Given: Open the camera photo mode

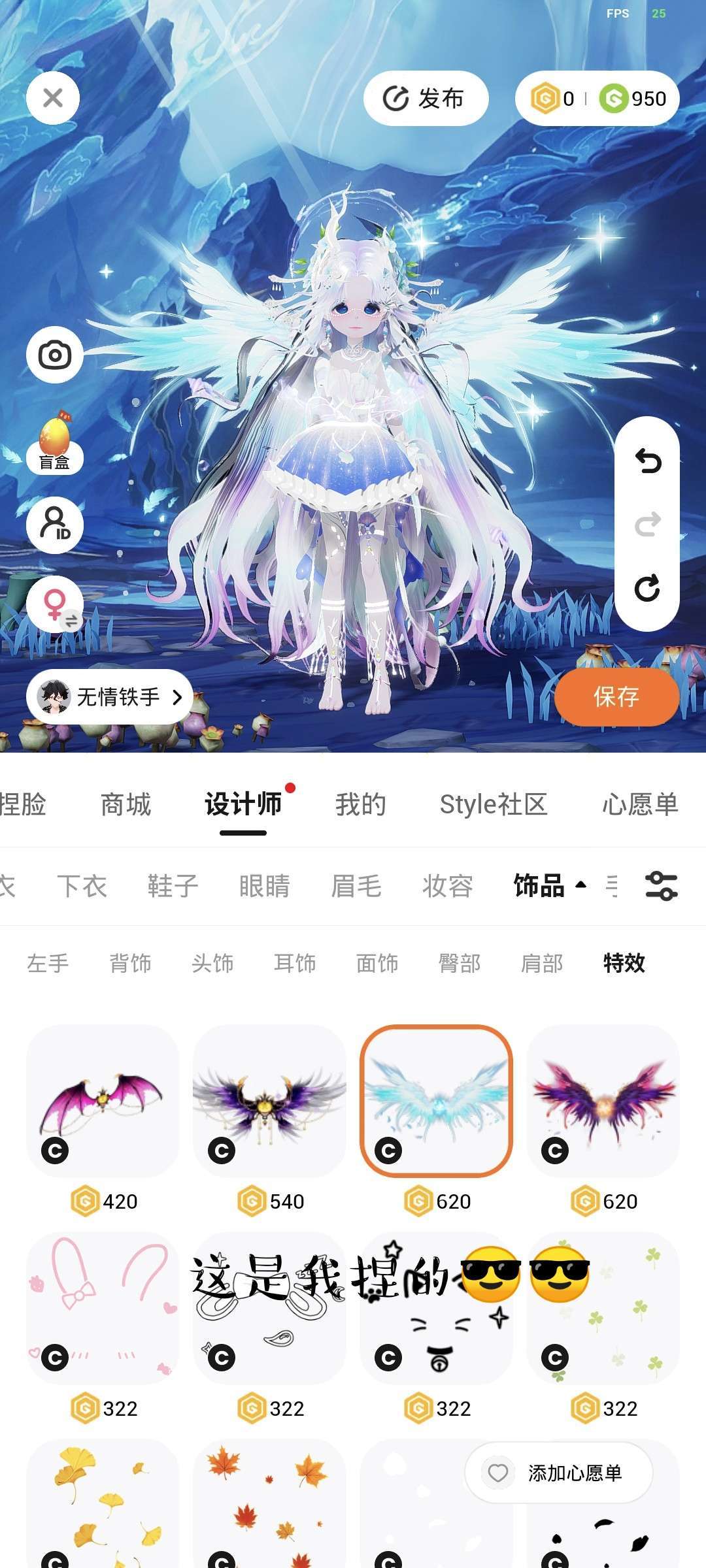Looking at the screenshot, I should click(55, 355).
